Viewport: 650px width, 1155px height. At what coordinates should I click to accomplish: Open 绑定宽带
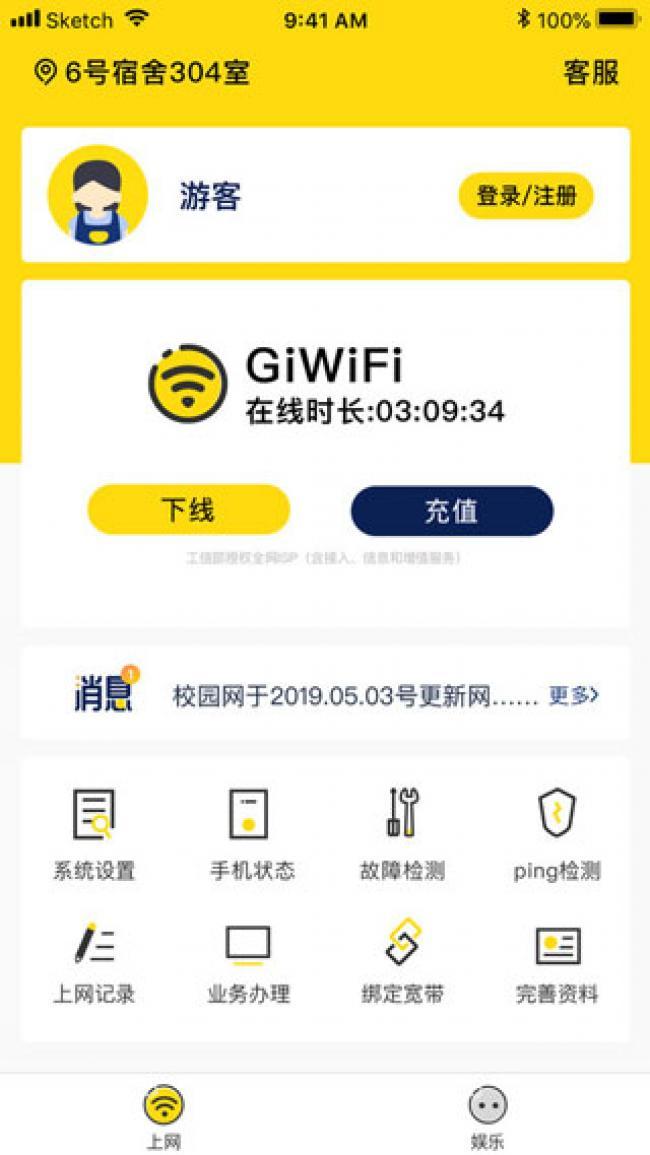(x=402, y=959)
